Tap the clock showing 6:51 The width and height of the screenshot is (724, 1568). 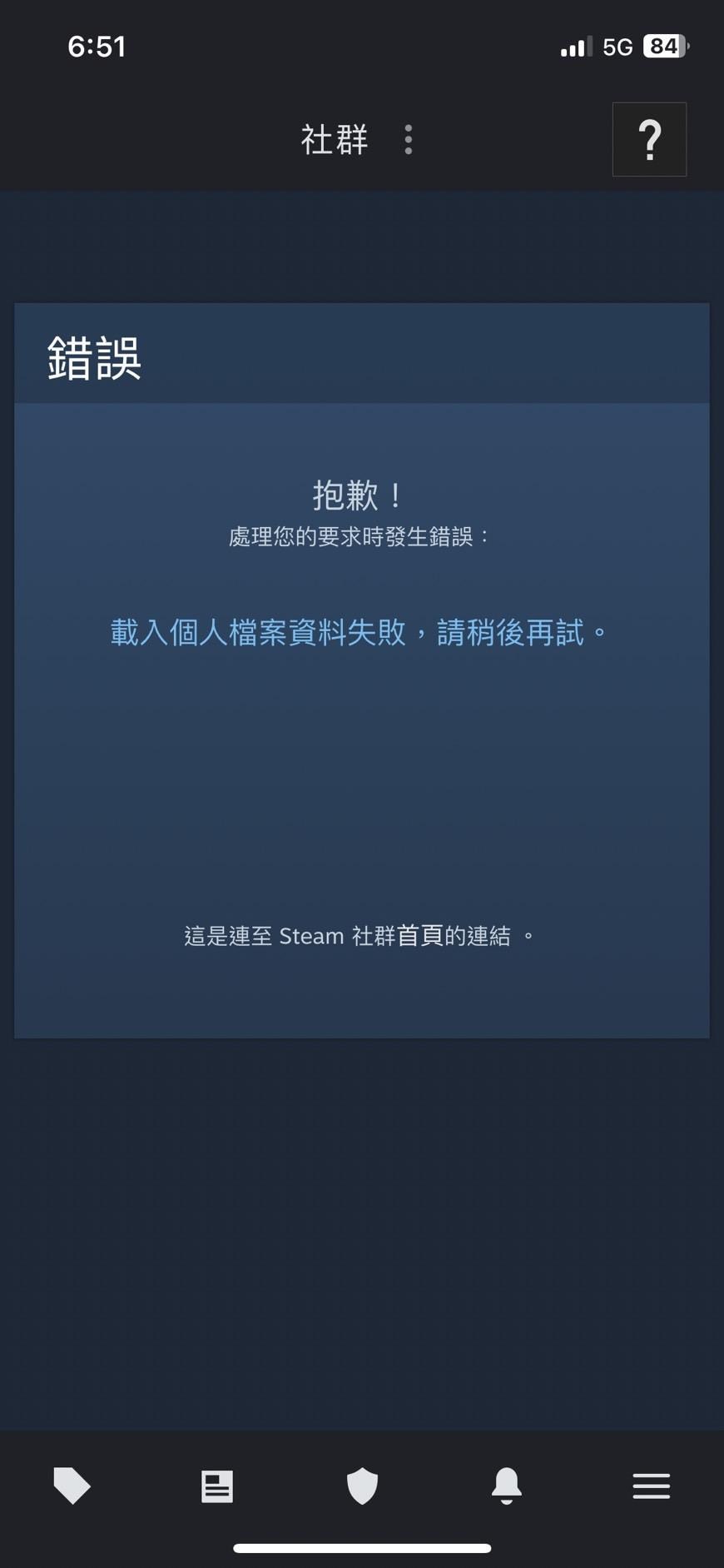[x=97, y=46]
